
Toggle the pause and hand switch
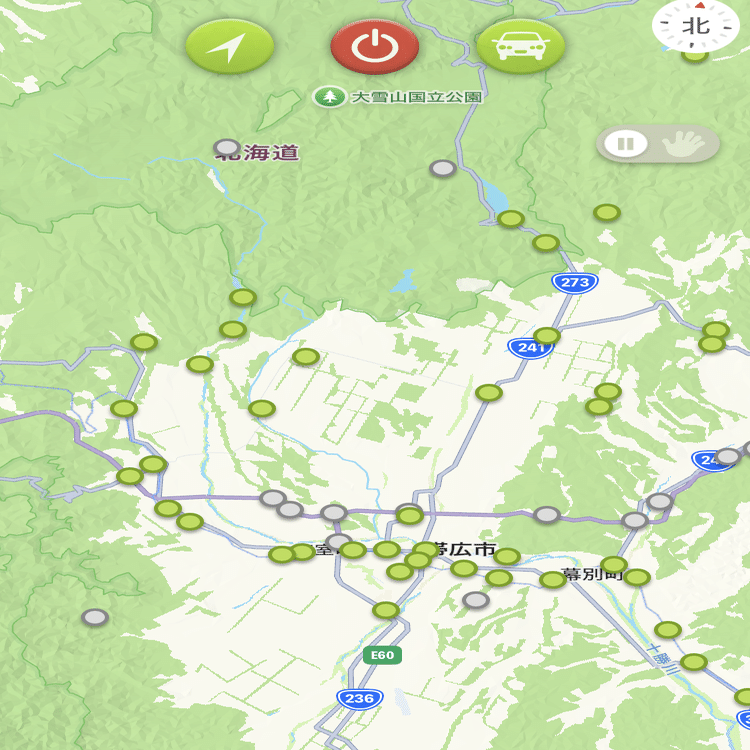click(657, 144)
